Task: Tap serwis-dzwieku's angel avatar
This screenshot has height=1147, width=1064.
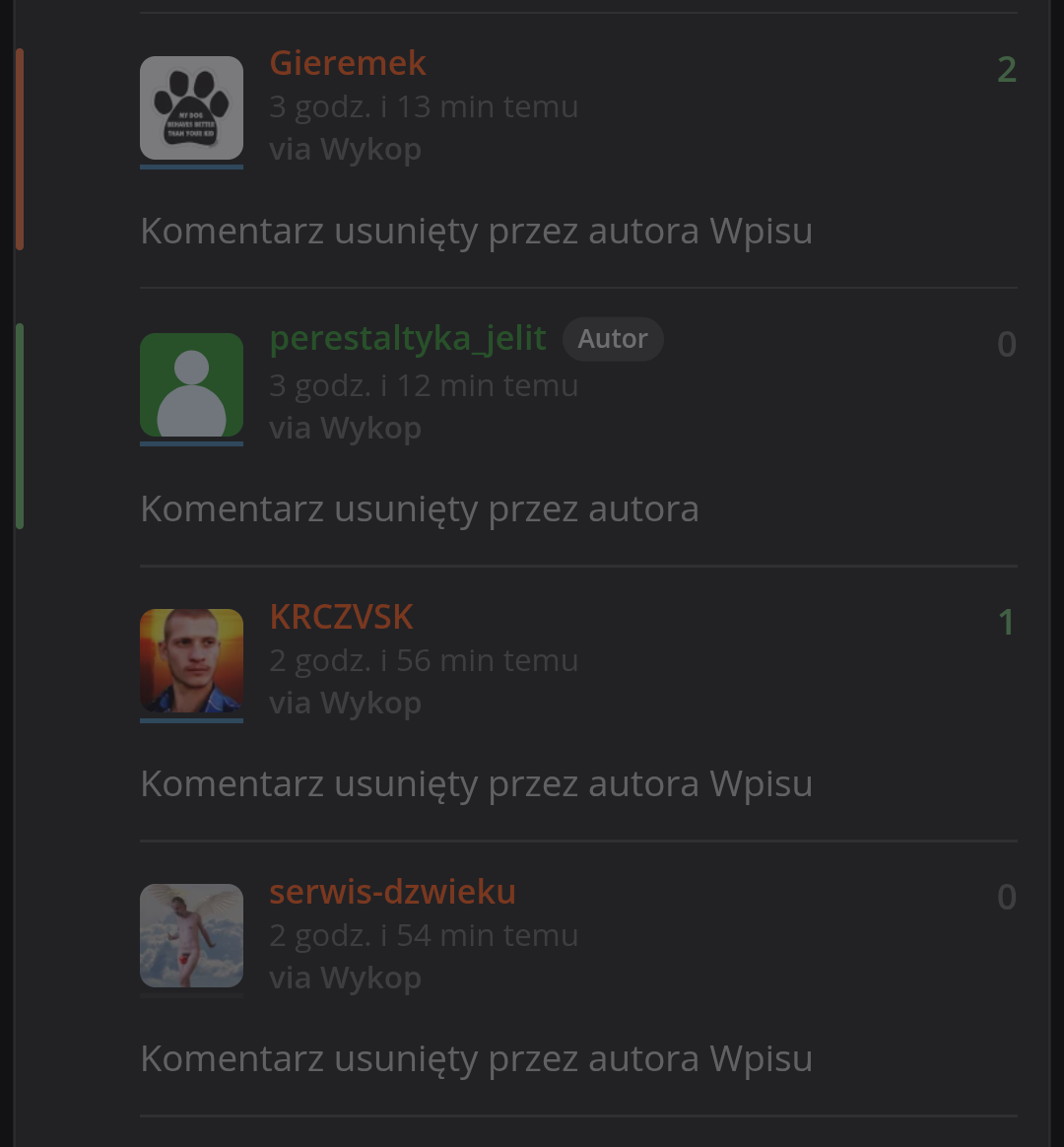Action: [191, 935]
